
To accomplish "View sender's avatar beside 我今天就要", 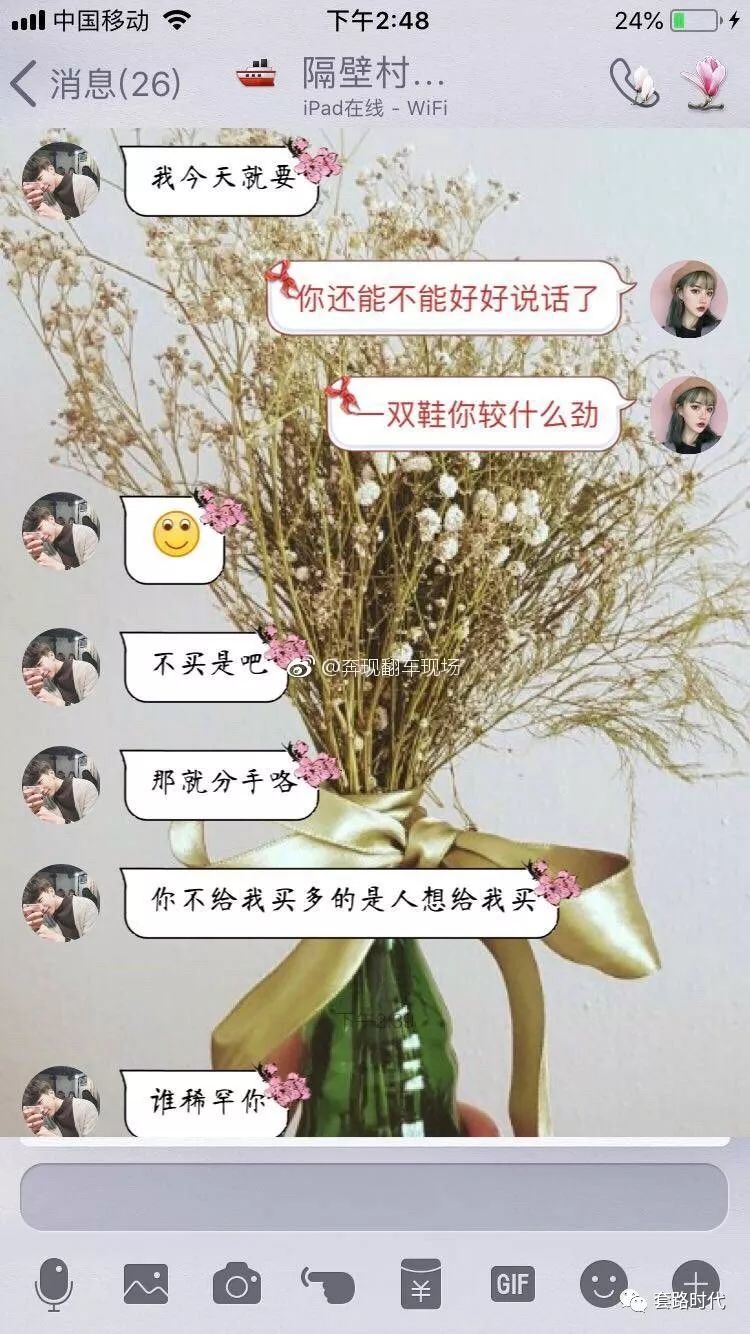I will (60, 181).
